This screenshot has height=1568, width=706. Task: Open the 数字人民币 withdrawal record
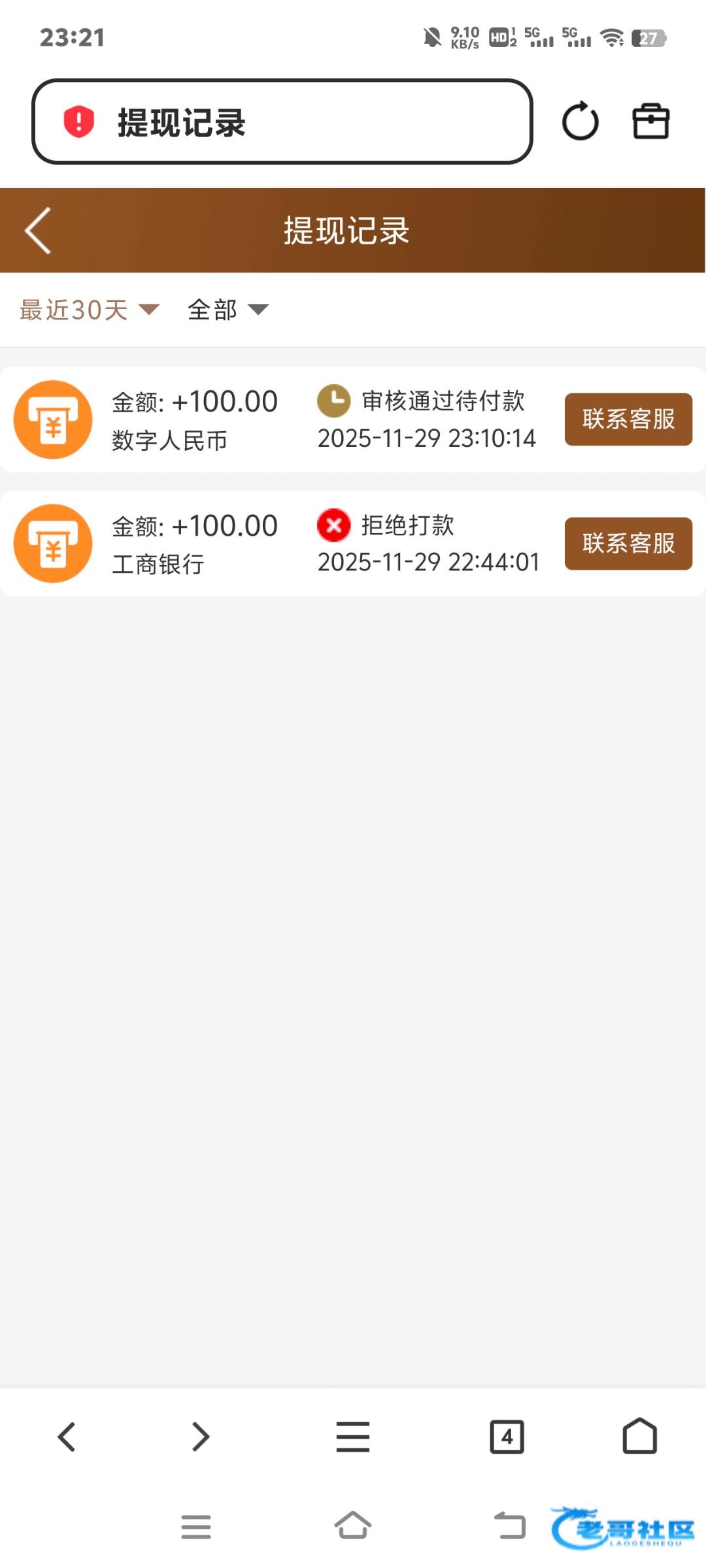[x=282, y=419]
